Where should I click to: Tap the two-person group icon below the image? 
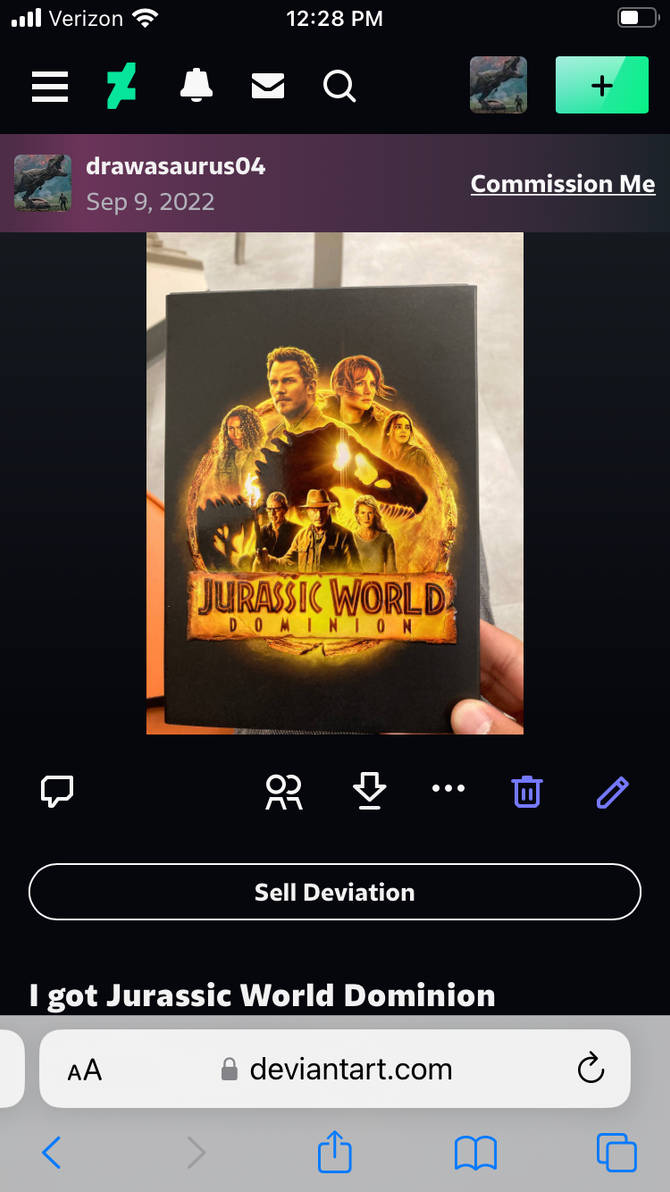point(284,792)
